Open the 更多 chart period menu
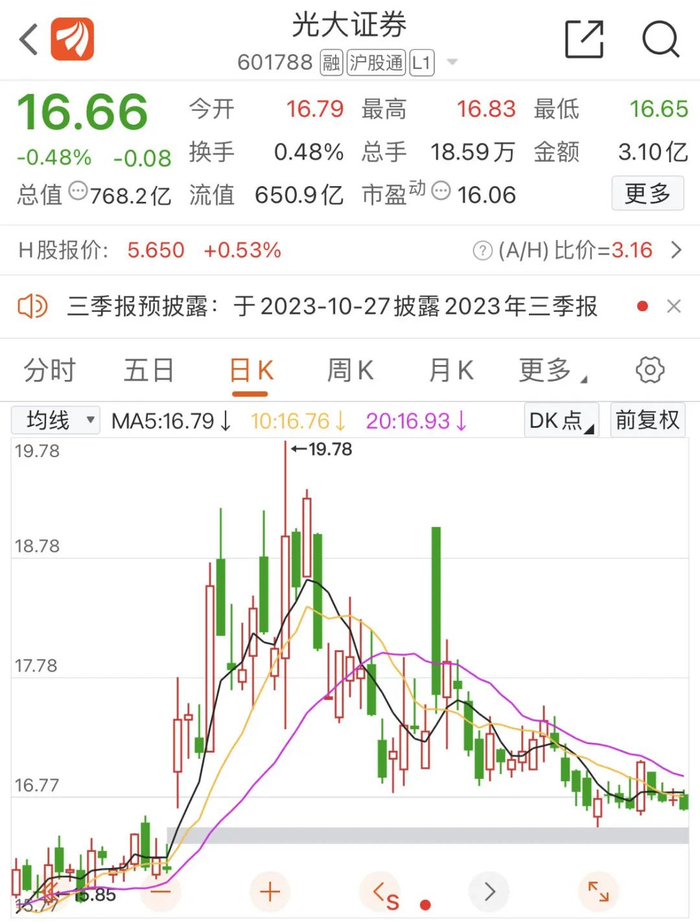The height and width of the screenshot is (922, 700). click(x=550, y=371)
